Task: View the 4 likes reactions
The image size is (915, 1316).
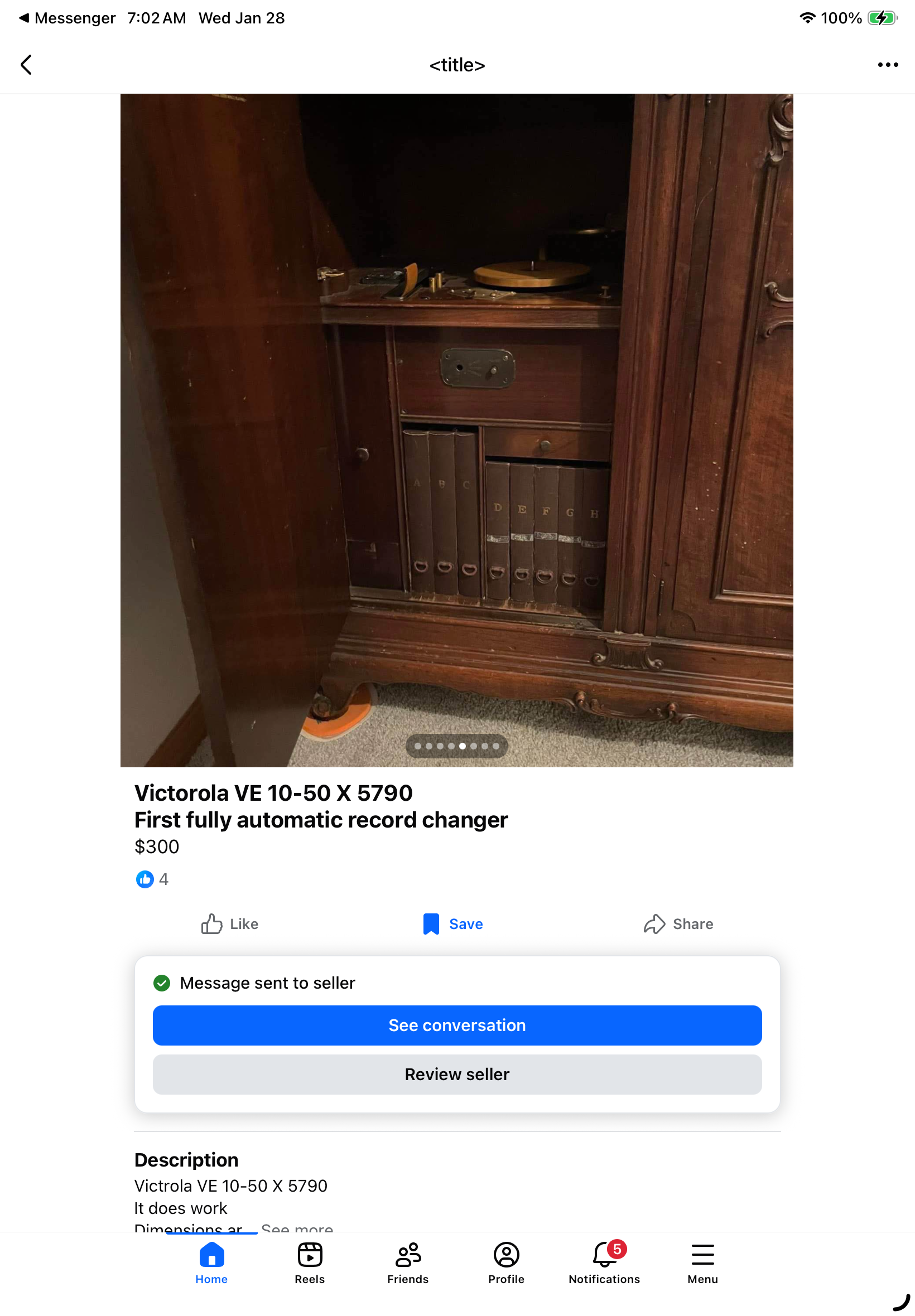Action: (152, 879)
